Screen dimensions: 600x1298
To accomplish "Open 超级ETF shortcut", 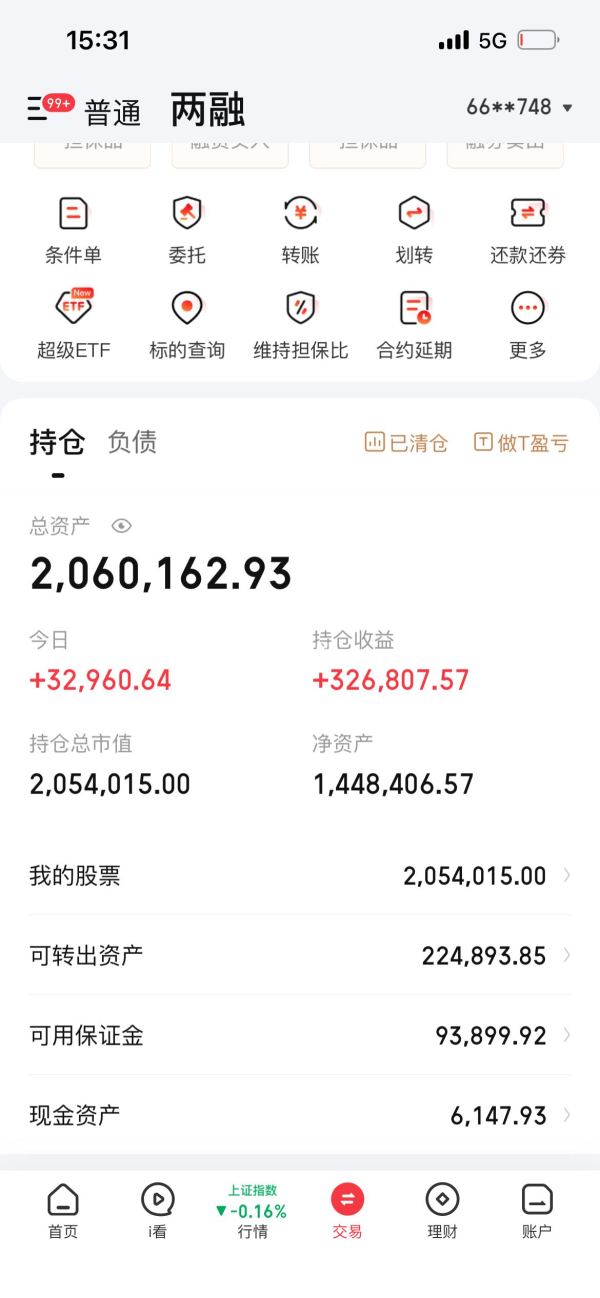I will pos(73,325).
